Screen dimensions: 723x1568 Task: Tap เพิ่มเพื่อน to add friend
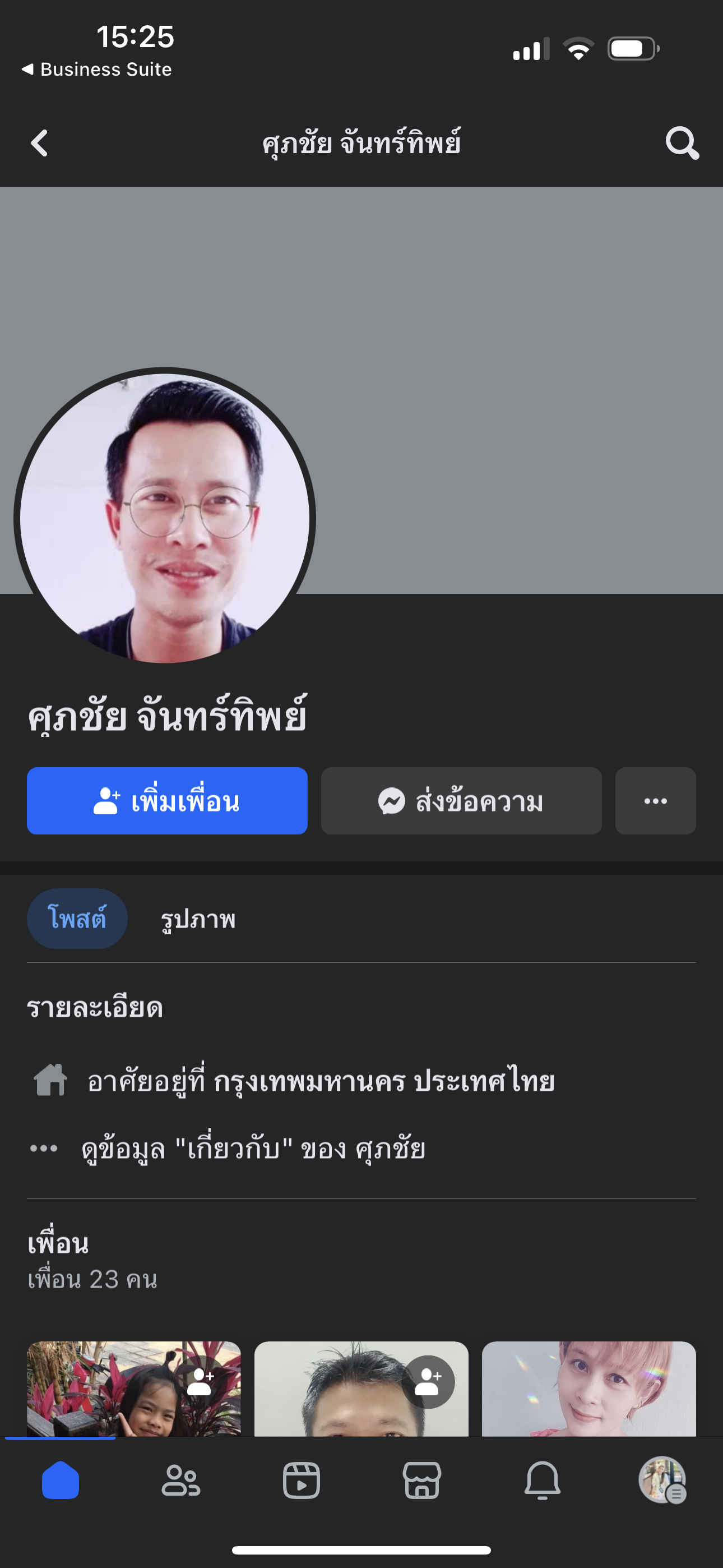click(x=167, y=801)
